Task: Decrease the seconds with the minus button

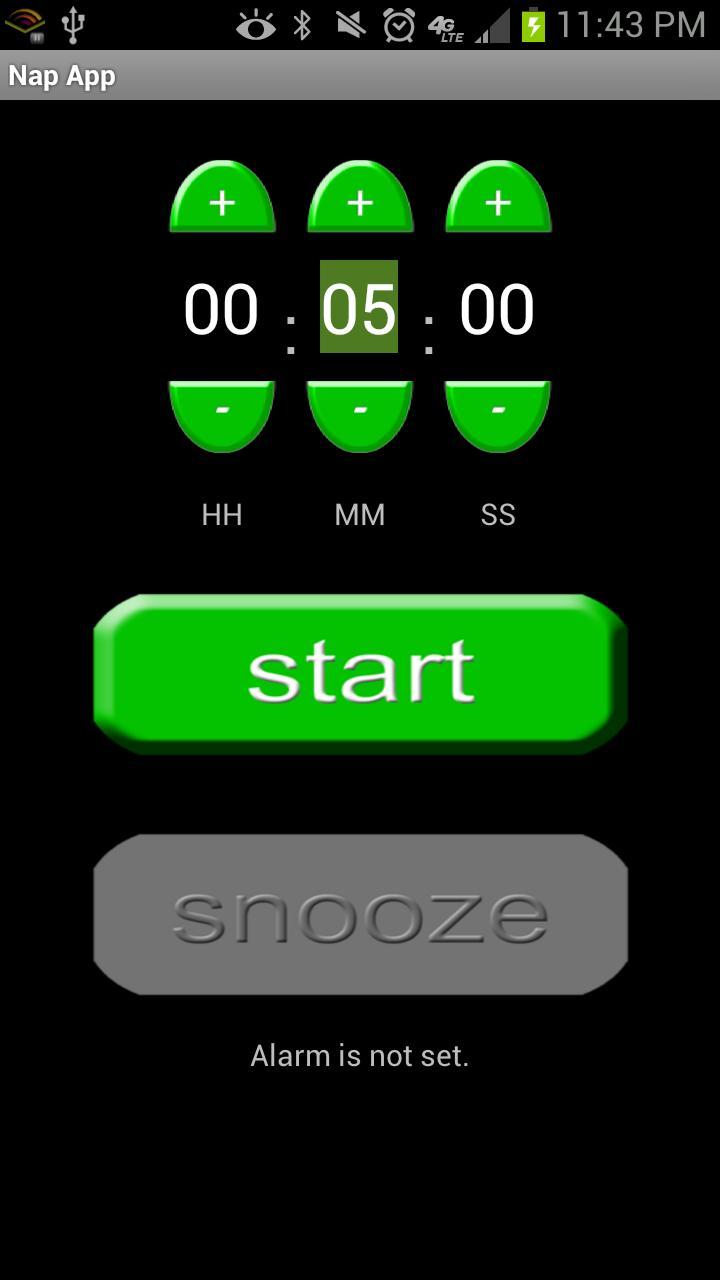Action: click(498, 414)
